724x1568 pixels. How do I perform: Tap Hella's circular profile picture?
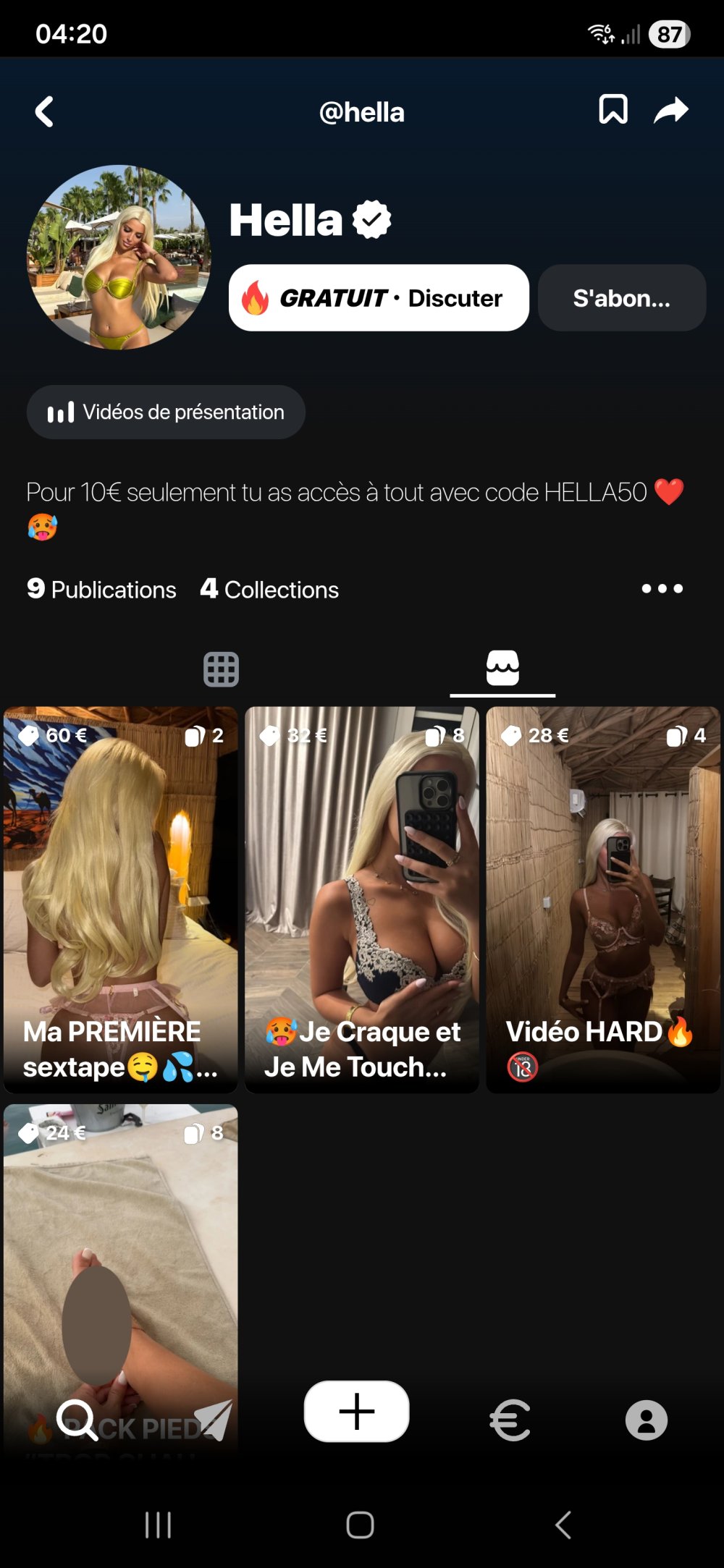[x=118, y=259]
